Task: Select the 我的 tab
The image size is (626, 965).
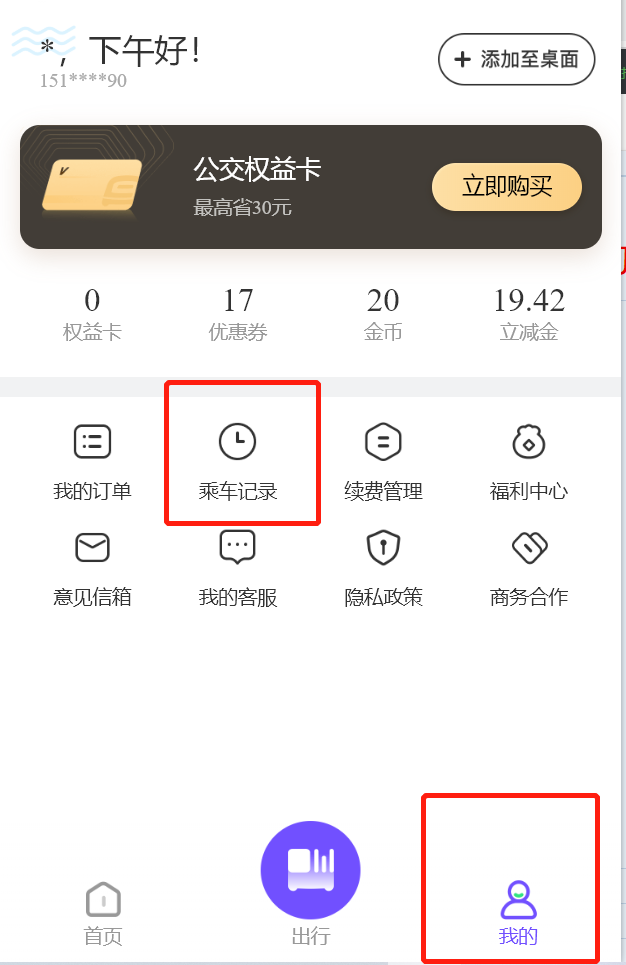Action: (x=518, y=913)
